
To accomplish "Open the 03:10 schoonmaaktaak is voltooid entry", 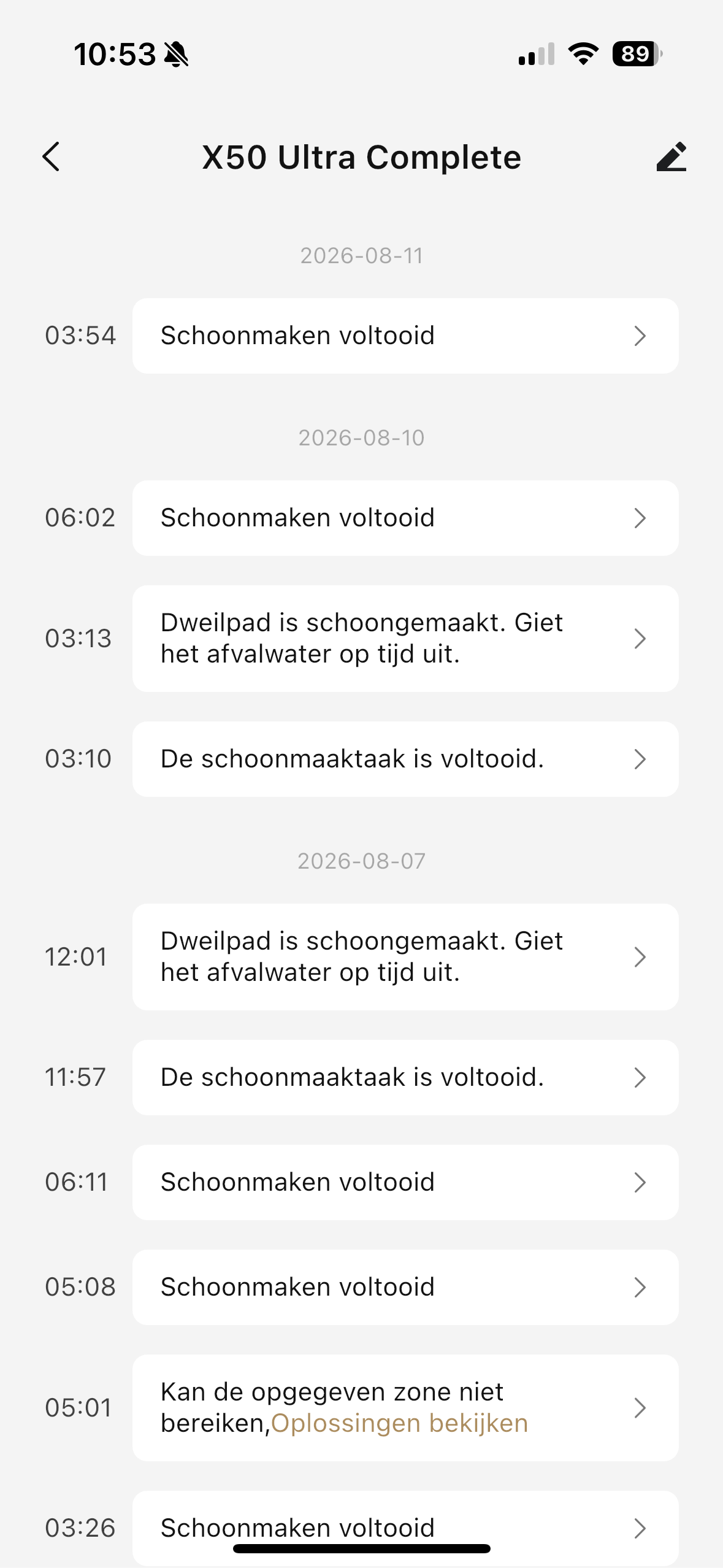I will pos(405,759).
